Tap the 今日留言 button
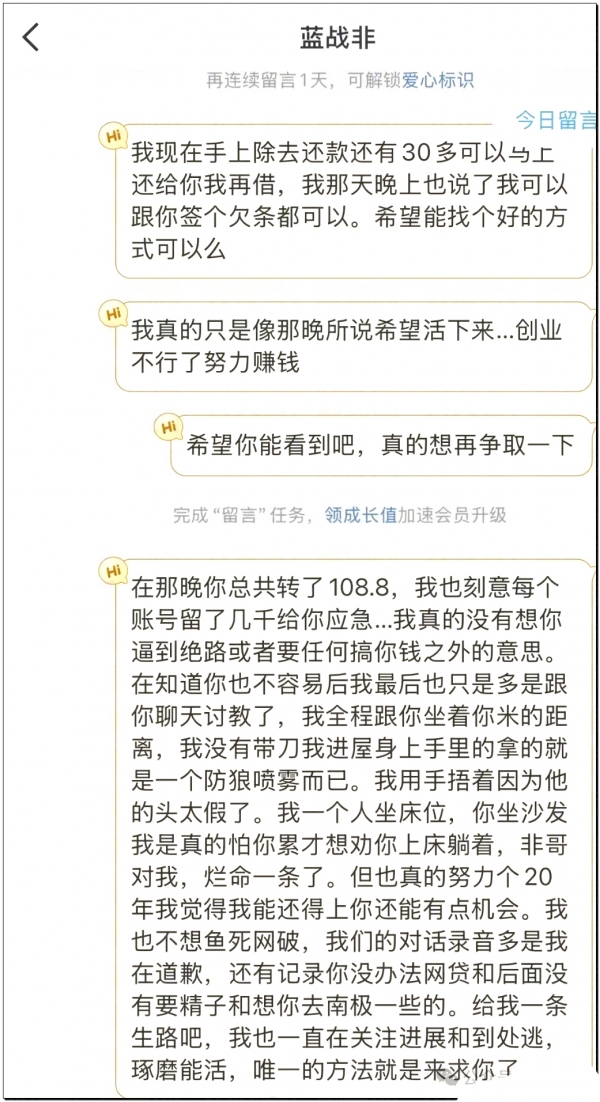 [555, 121]
